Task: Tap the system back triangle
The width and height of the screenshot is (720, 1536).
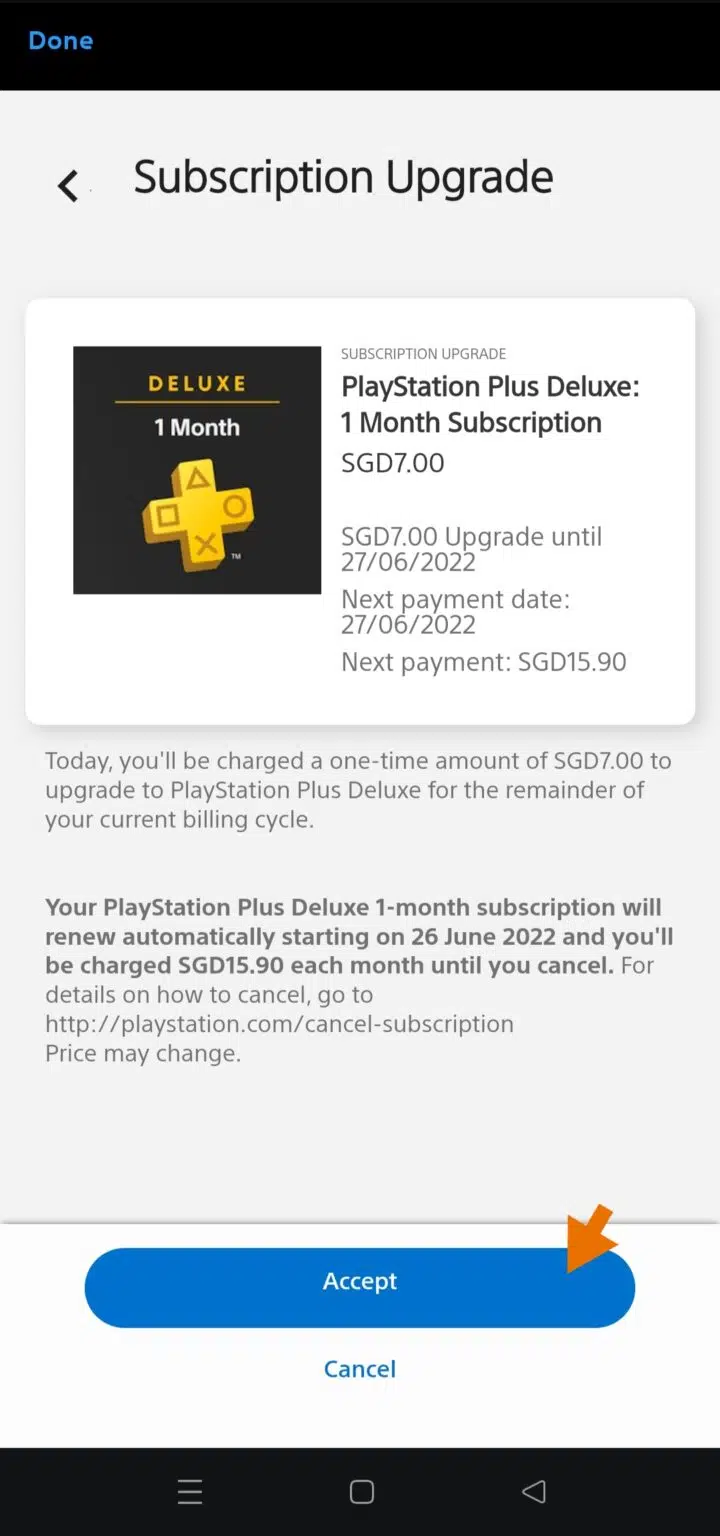Action: [x=534, y=1492]
